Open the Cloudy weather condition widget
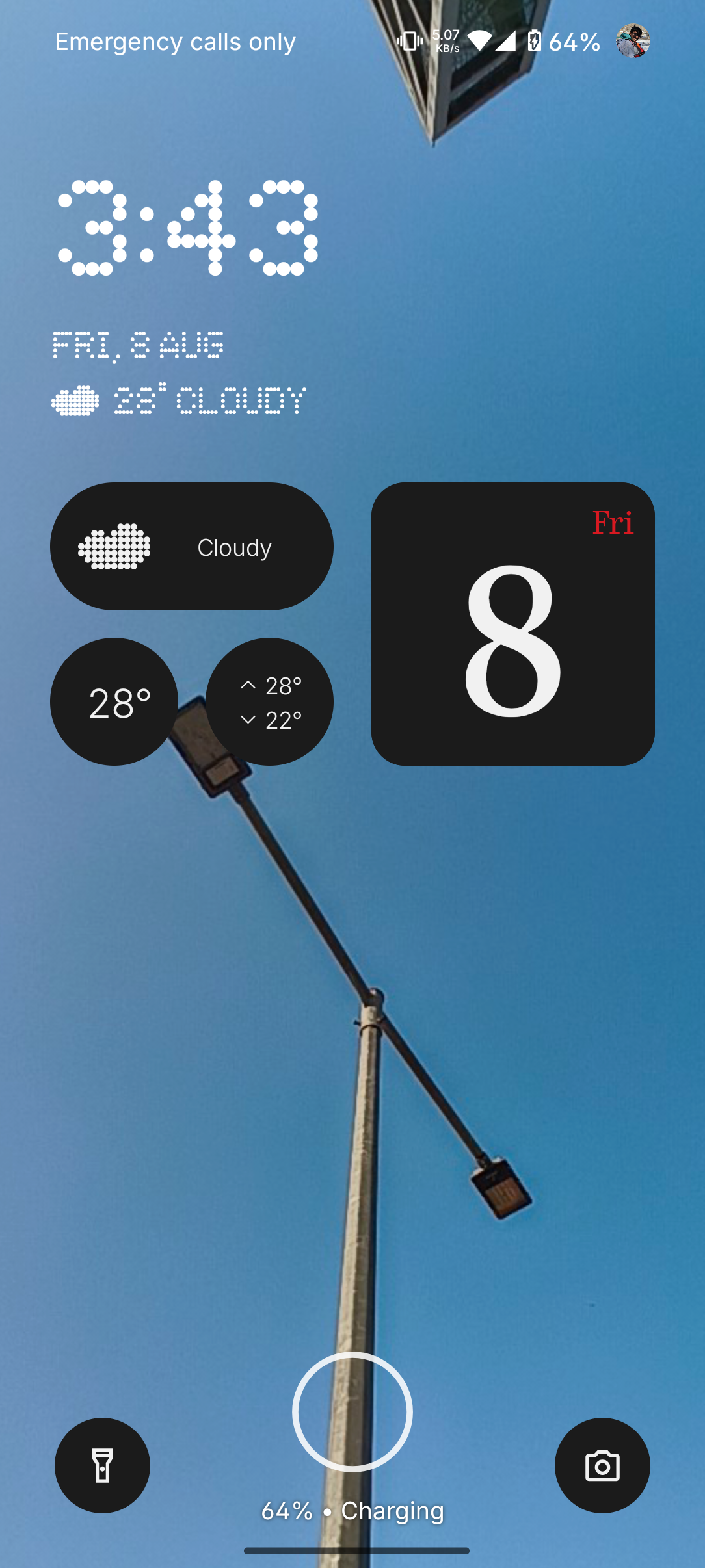 192,546
